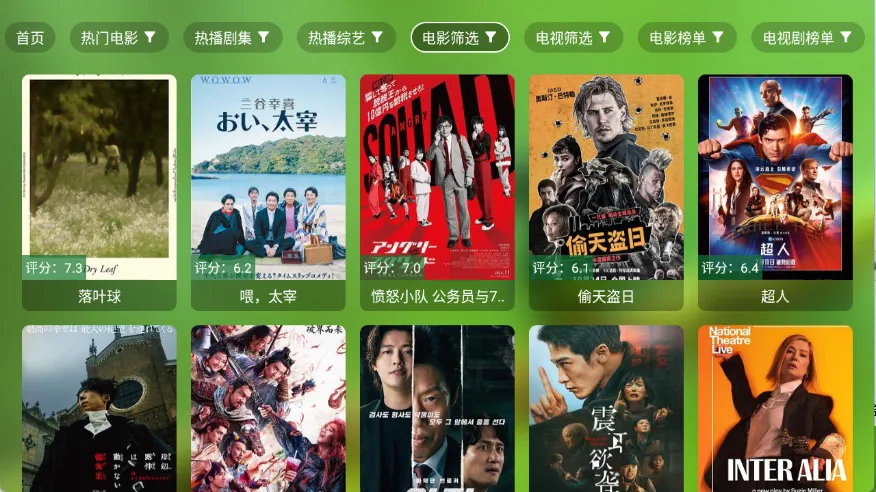The image size is (876, 492).
Task: Tap the 电影筛选 filter tab
Action: tap(460, 38)
